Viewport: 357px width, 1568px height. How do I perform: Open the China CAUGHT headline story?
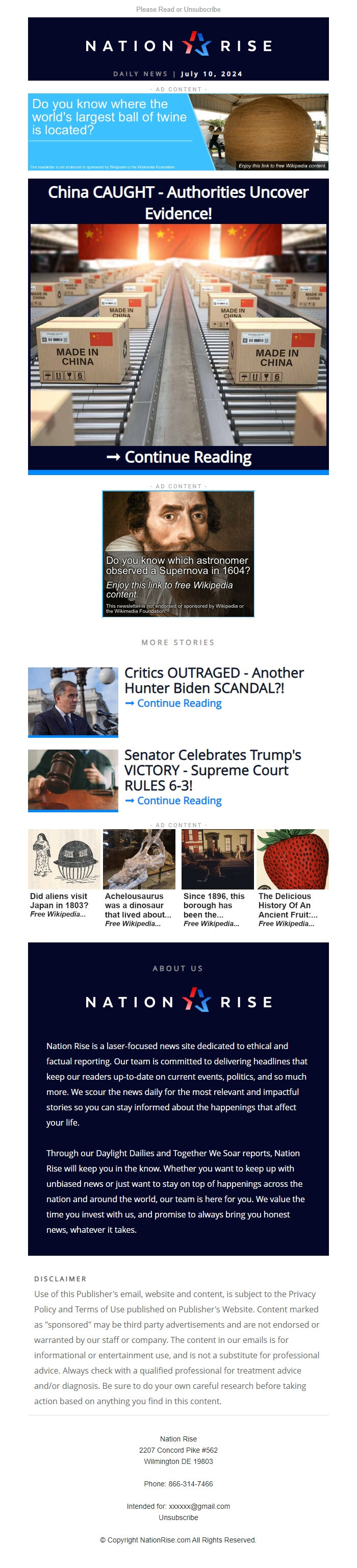click(178, 202)
